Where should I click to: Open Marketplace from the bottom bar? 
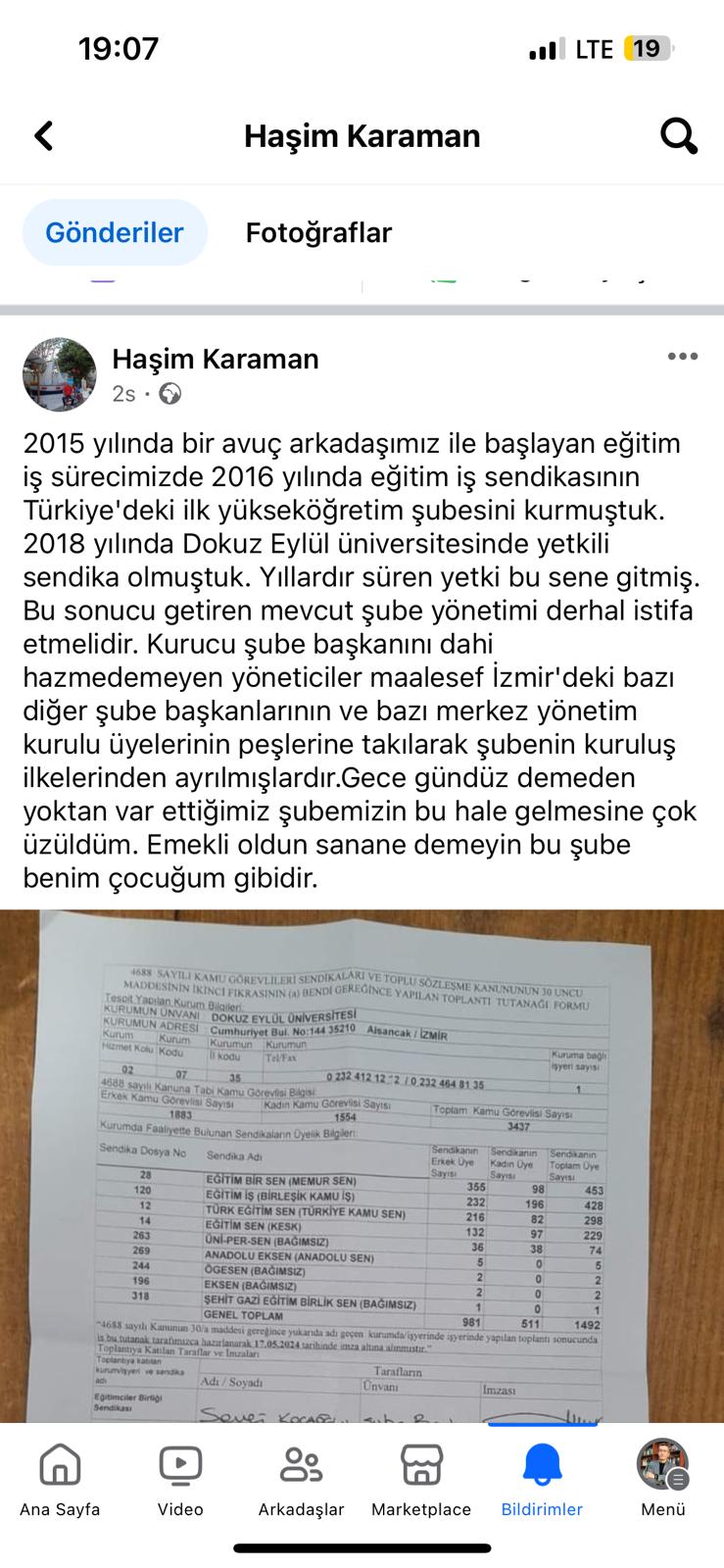pyautogui.click(x=421, y=1480)
